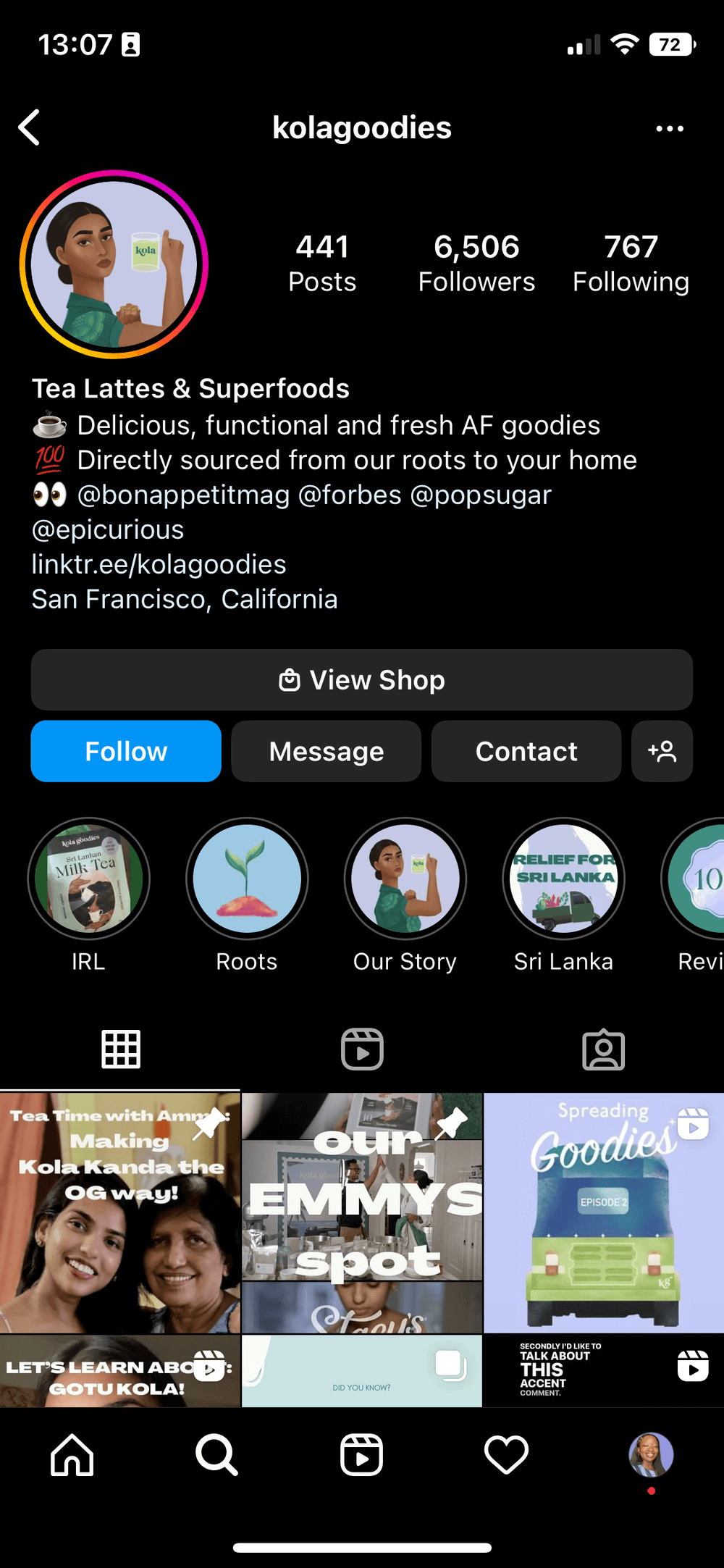Go back with the back arrow
The width and height of the screenshot is (724, 1568).
click(x=29, y=128)
